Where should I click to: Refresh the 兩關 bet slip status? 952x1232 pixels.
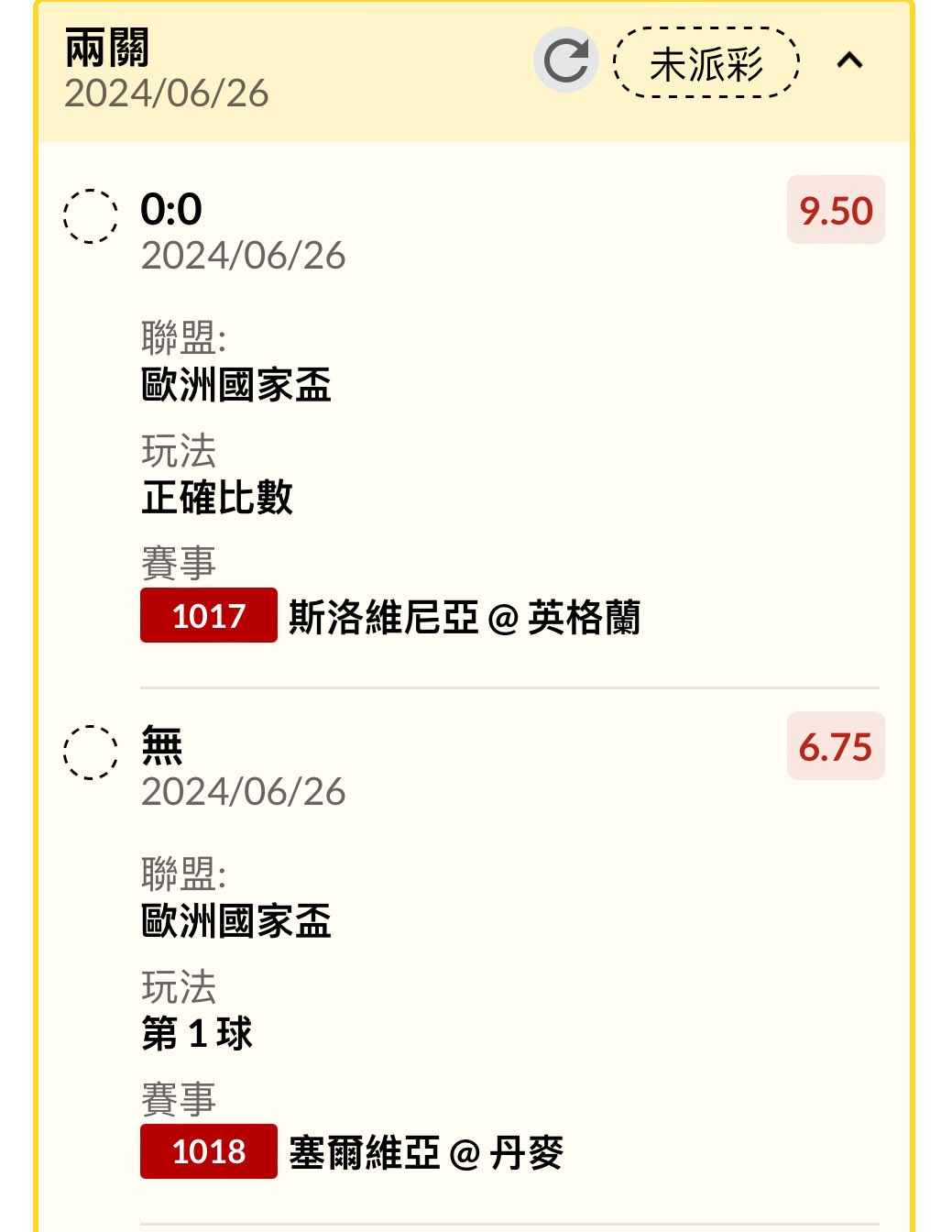(565, 60)
